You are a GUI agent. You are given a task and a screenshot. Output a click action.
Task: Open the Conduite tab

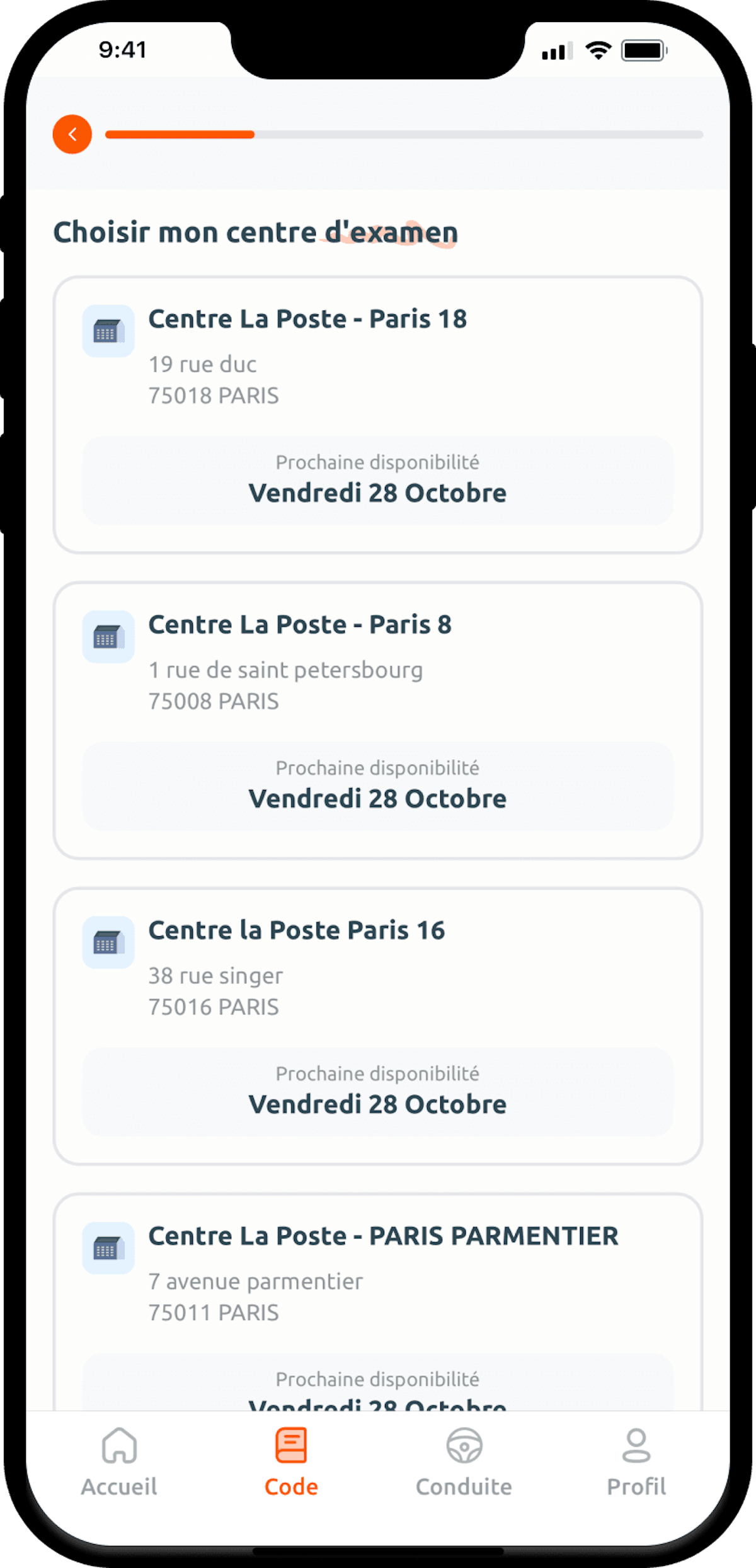point(464,1460)
